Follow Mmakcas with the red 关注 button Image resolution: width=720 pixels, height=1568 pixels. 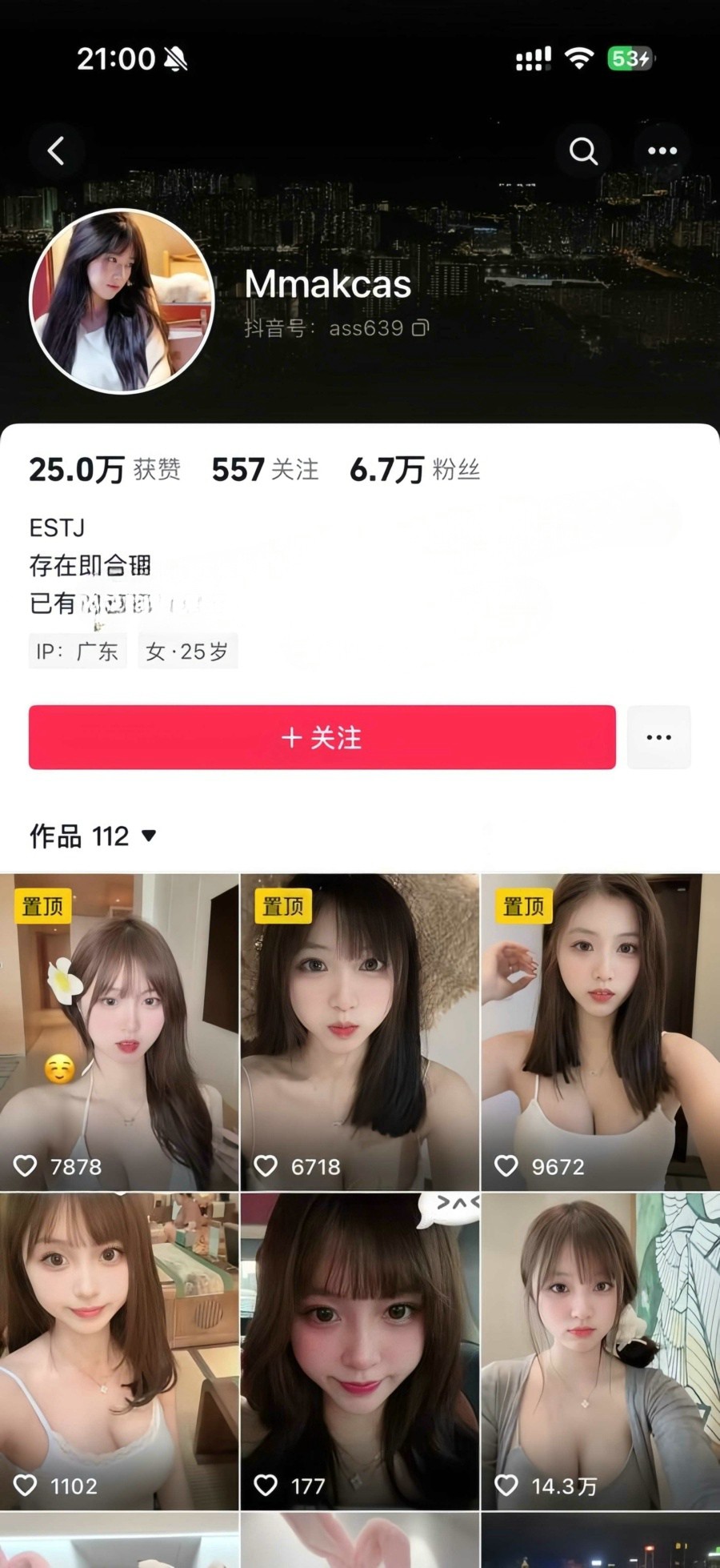[x=322, y=737]
